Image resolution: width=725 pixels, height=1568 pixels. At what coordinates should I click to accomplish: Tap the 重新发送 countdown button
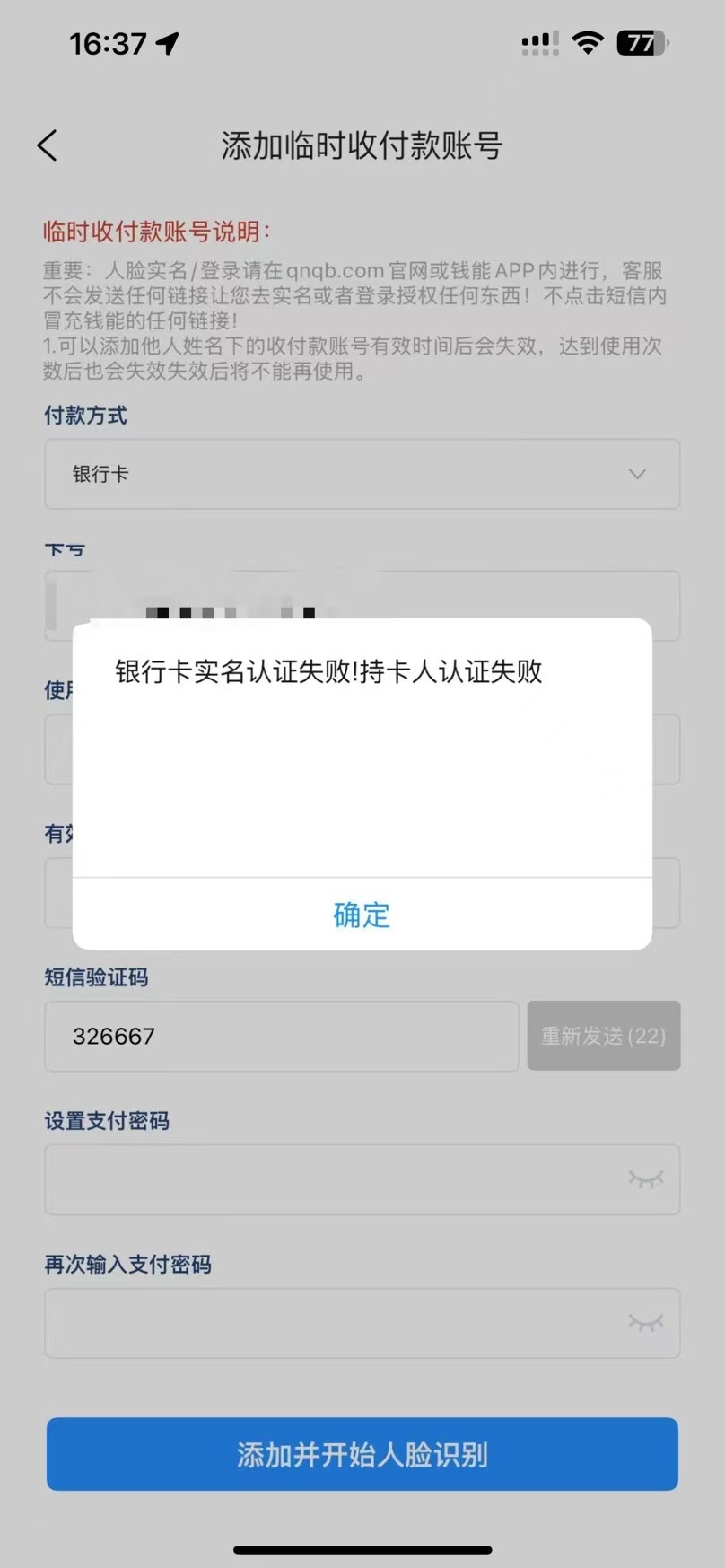603,1036
